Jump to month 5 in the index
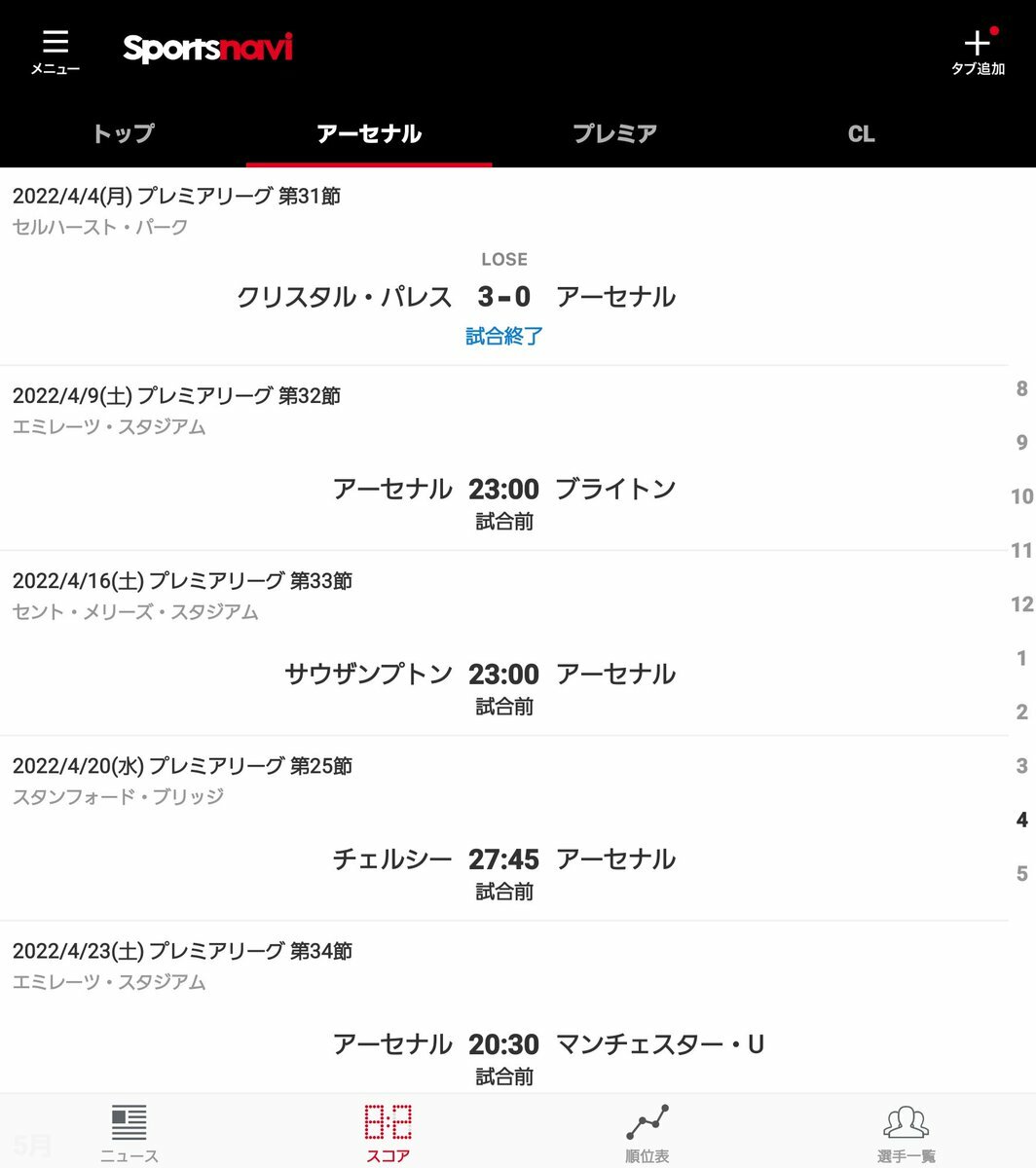Viewport: 1036px width, 1168px height. coord(1021,873)
